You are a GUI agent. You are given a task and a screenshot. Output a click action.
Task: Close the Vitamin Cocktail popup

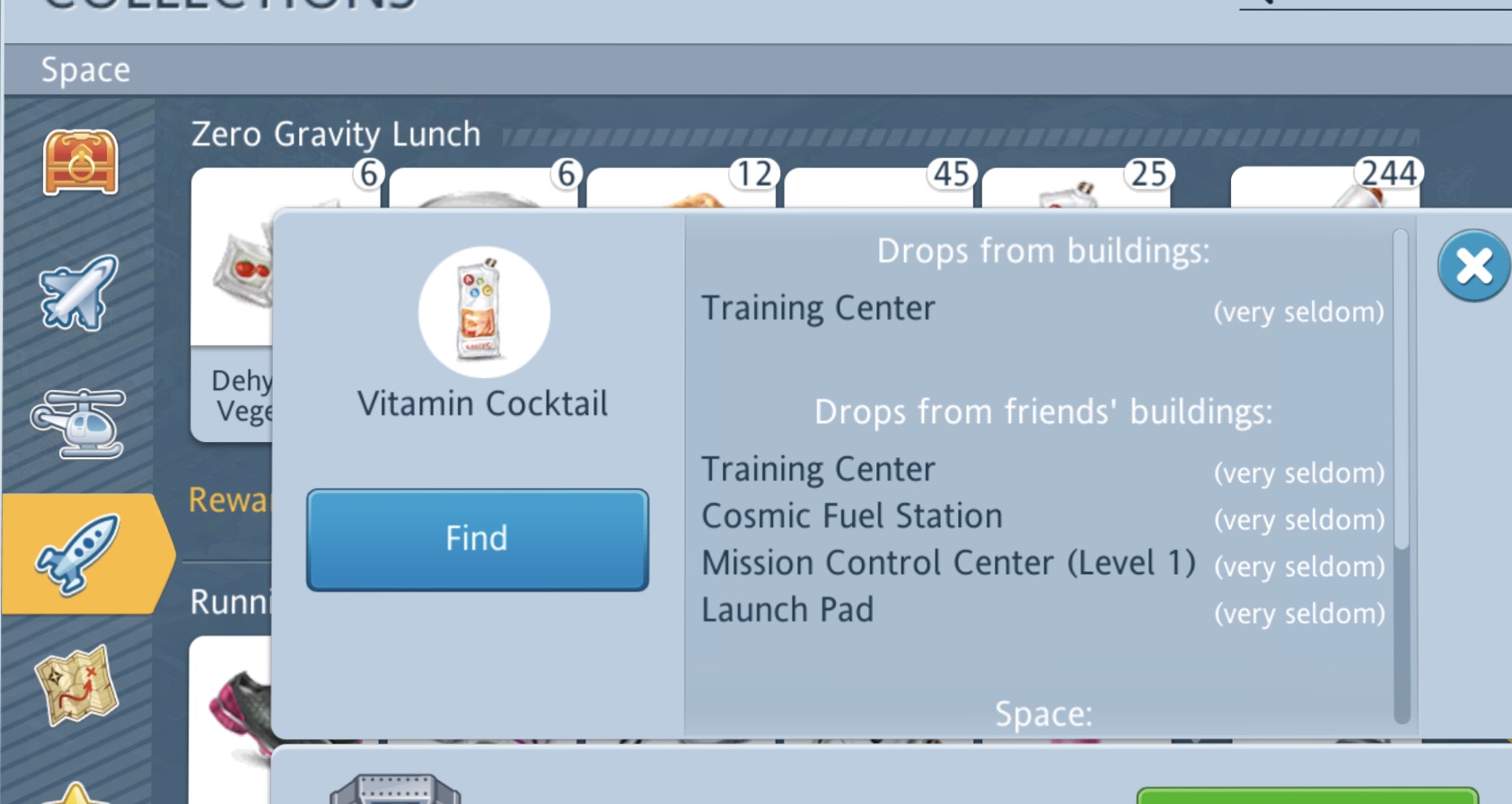click(1473, 266)
